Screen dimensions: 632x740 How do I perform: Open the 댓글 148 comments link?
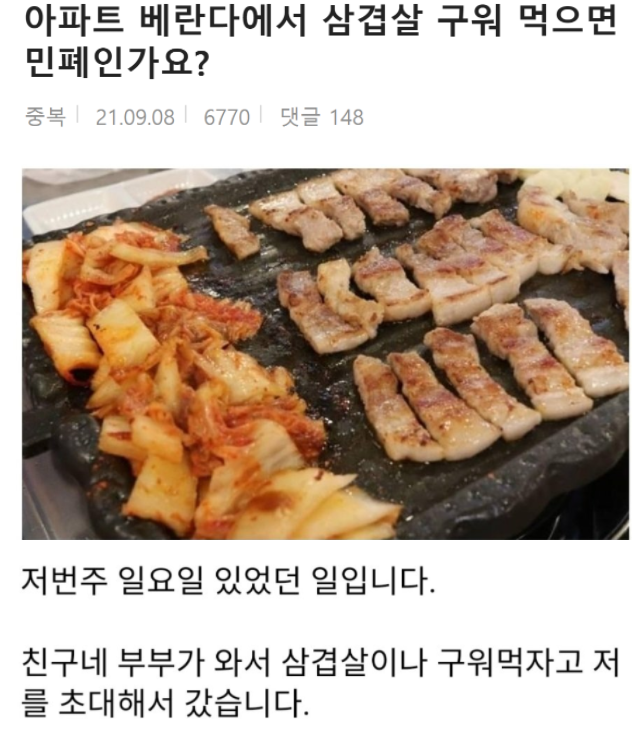pyautogui.click(x=321, y=118)
